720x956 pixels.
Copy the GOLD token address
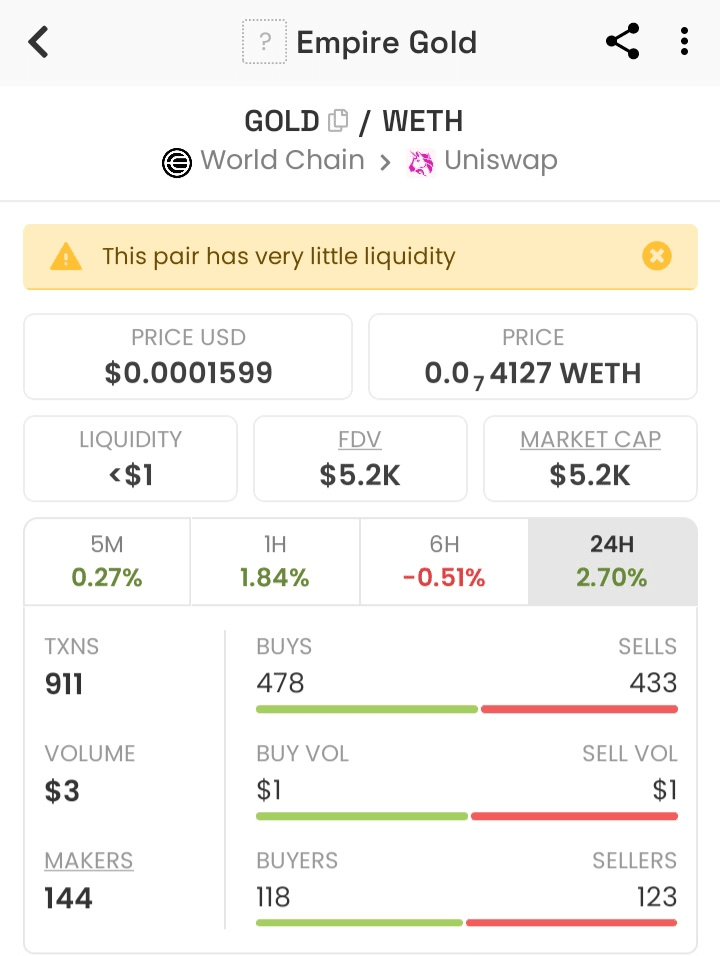pos(339,121)
